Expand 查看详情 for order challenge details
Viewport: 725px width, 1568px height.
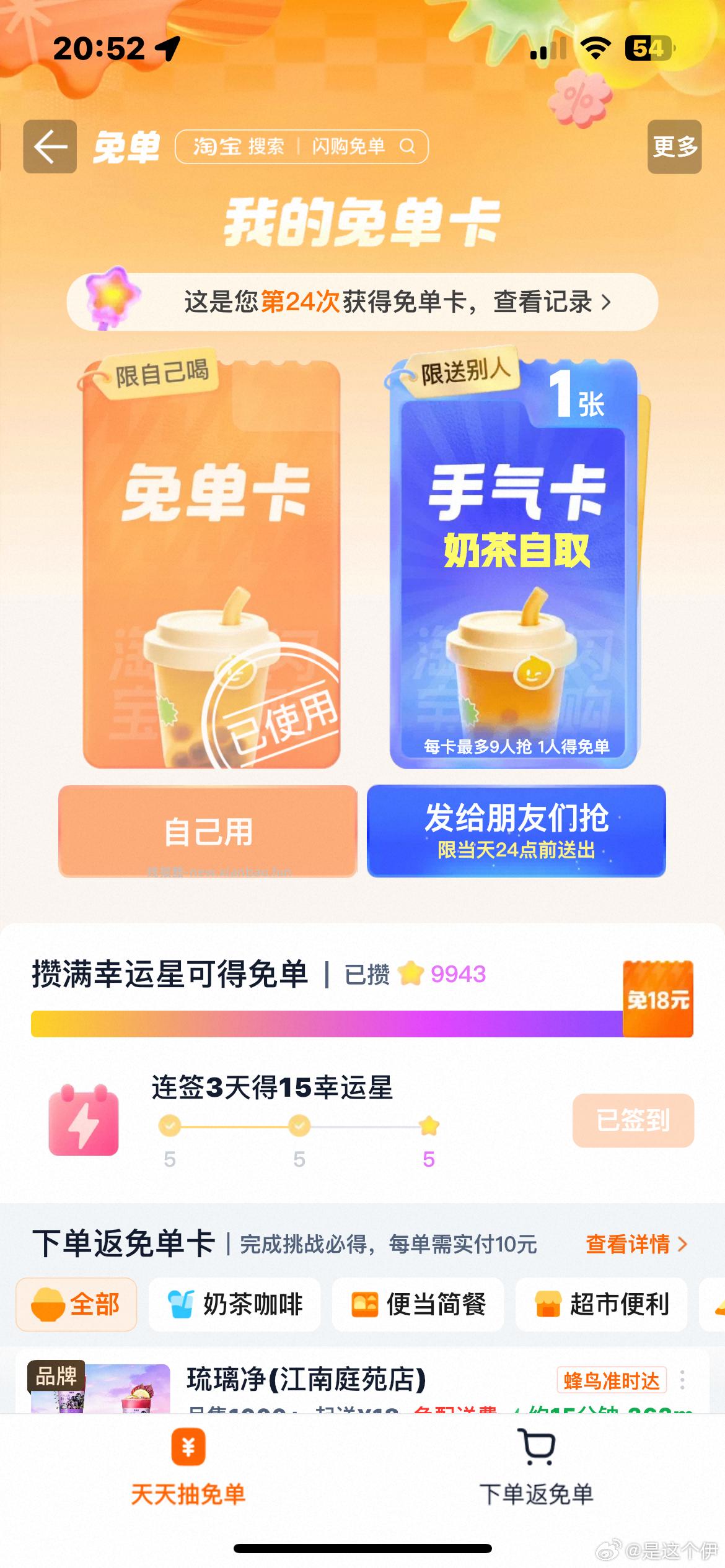[635, 1245]
